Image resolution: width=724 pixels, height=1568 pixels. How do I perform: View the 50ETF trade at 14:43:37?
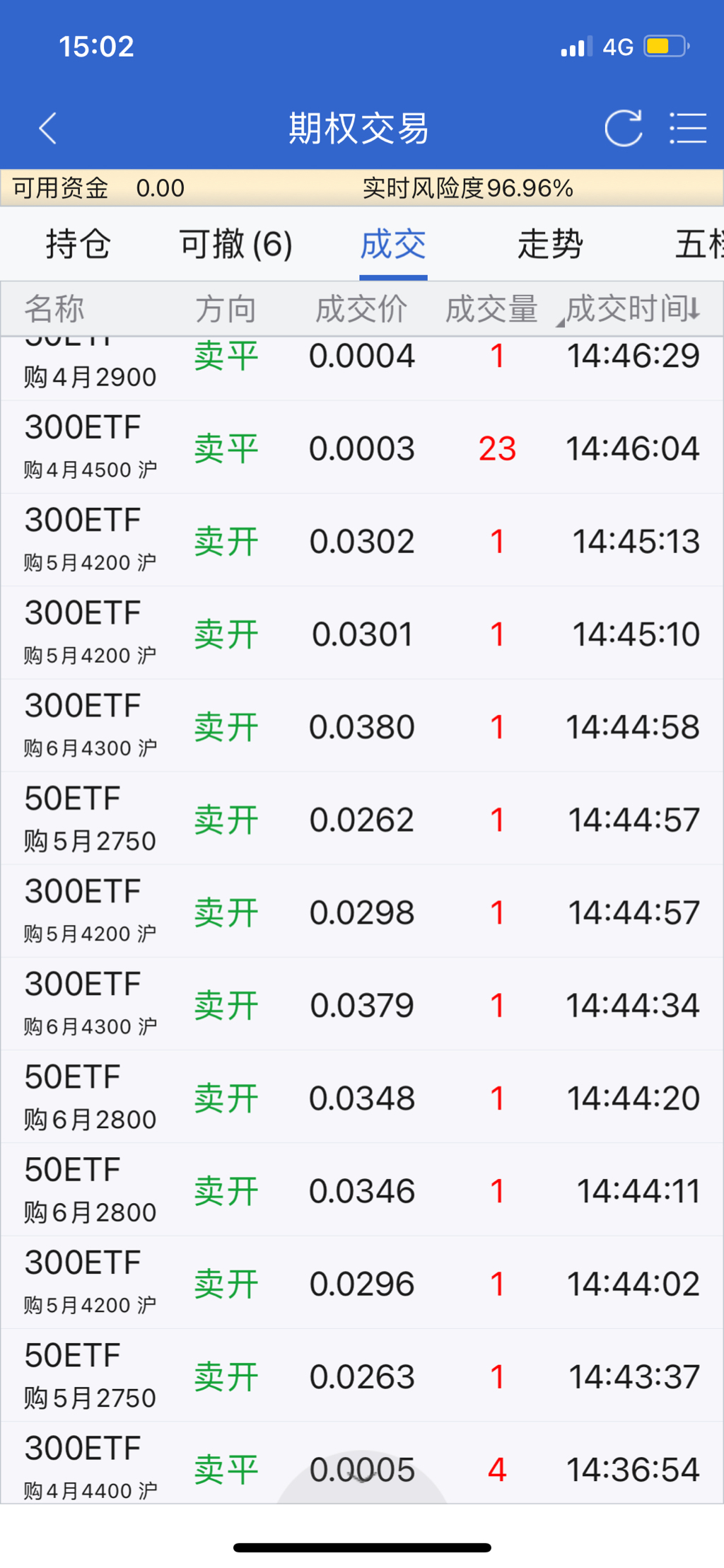tap(362, 1376)
